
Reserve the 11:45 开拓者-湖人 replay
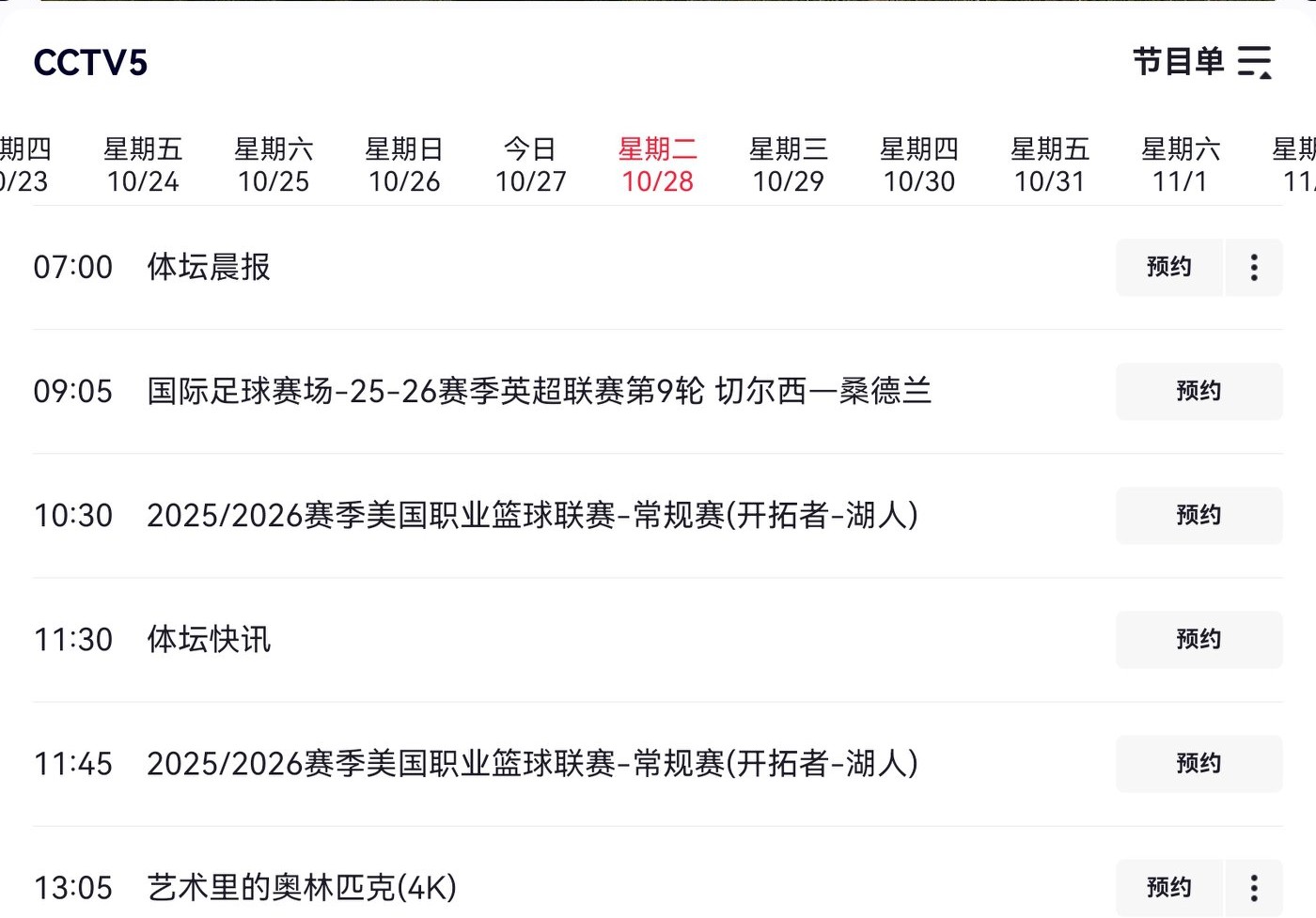1198,764
